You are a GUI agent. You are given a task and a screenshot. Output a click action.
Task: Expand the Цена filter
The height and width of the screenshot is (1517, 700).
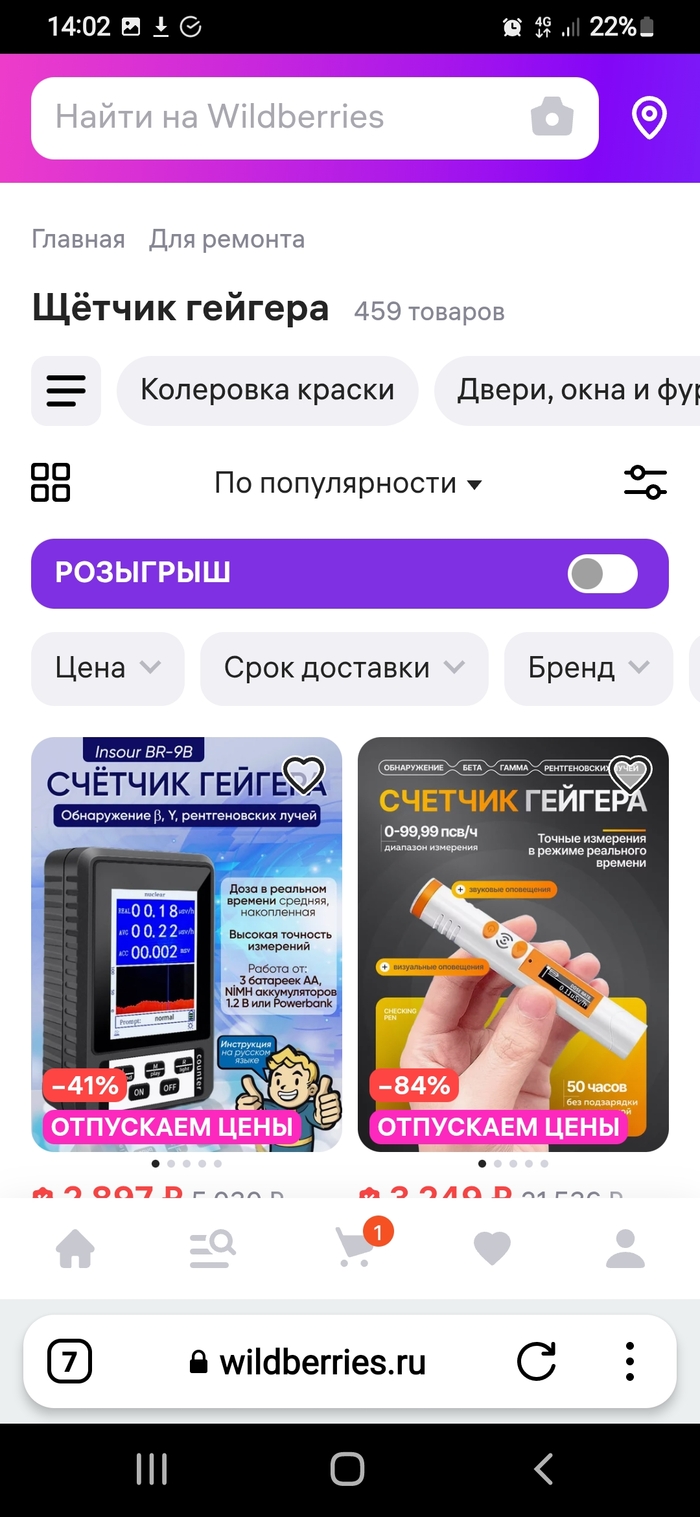pyautogui.click(x=107, y=668)
